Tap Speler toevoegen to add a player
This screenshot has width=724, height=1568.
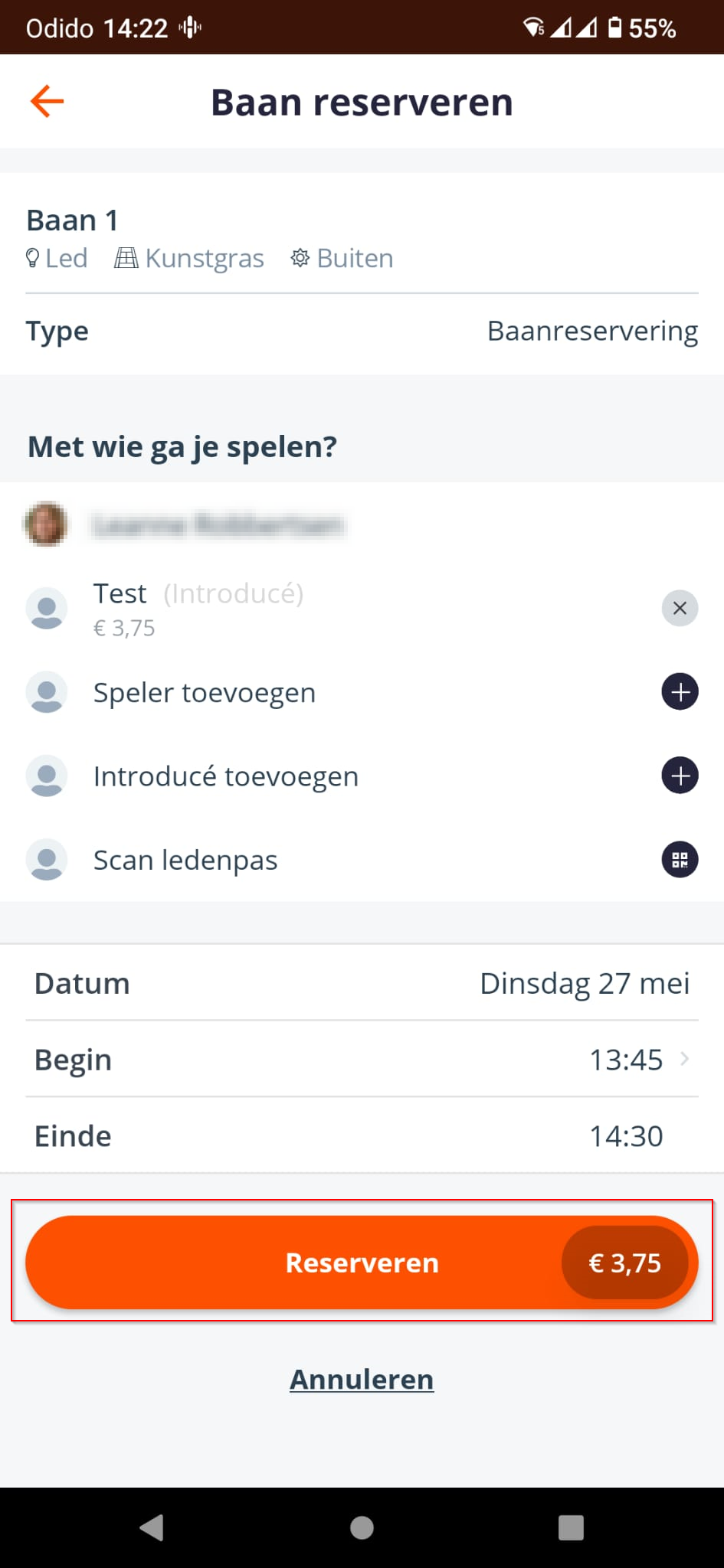click(x=362, y=692)
